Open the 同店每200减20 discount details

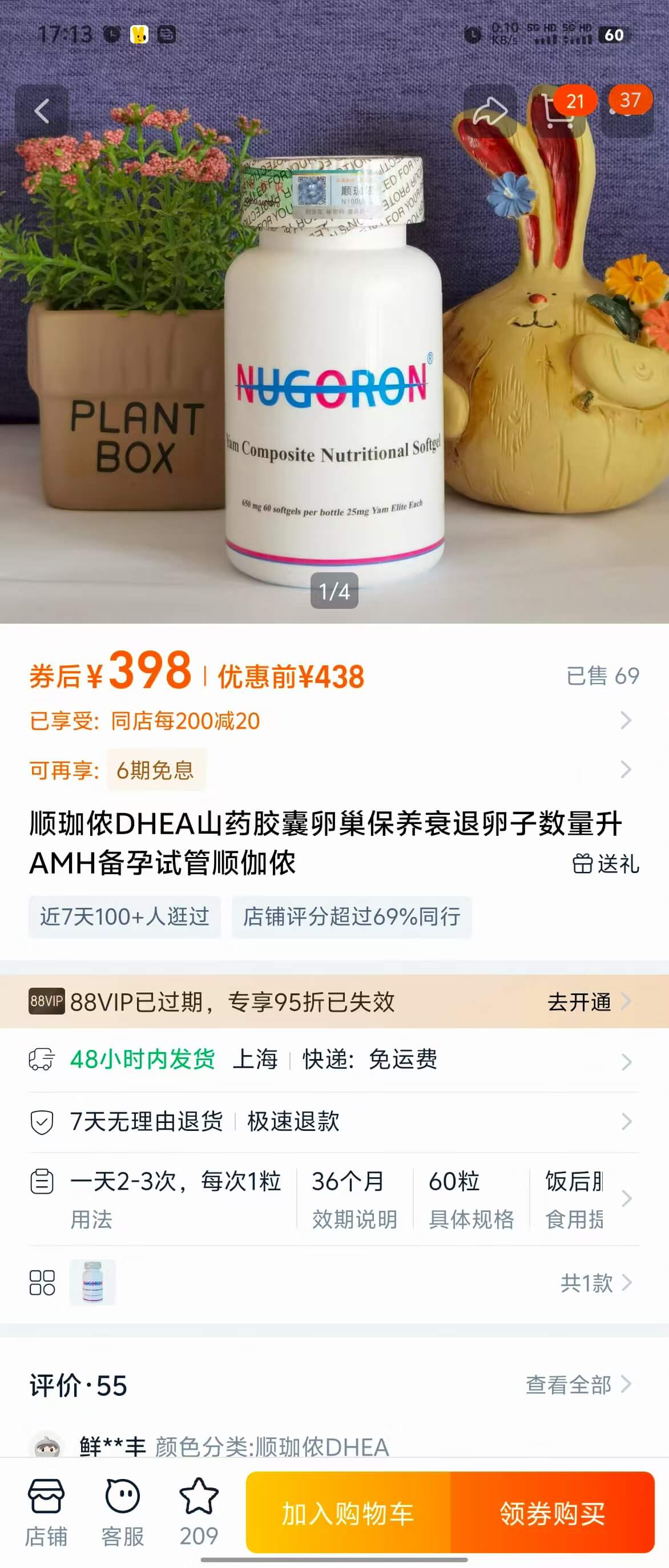pyautogui.click(x=329, y=721)
